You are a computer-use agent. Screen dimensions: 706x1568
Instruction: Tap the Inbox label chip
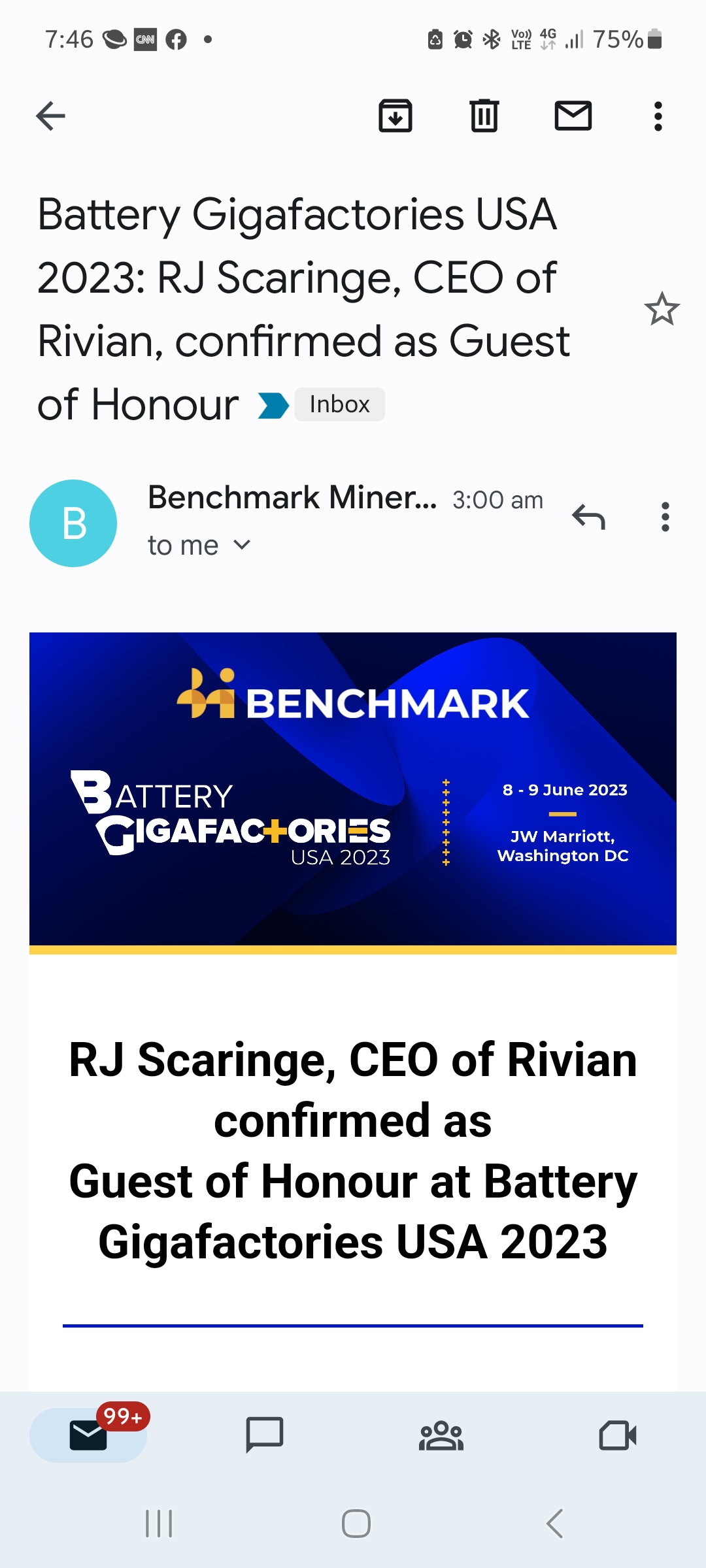pyautogui.click(x=339, y=404)
